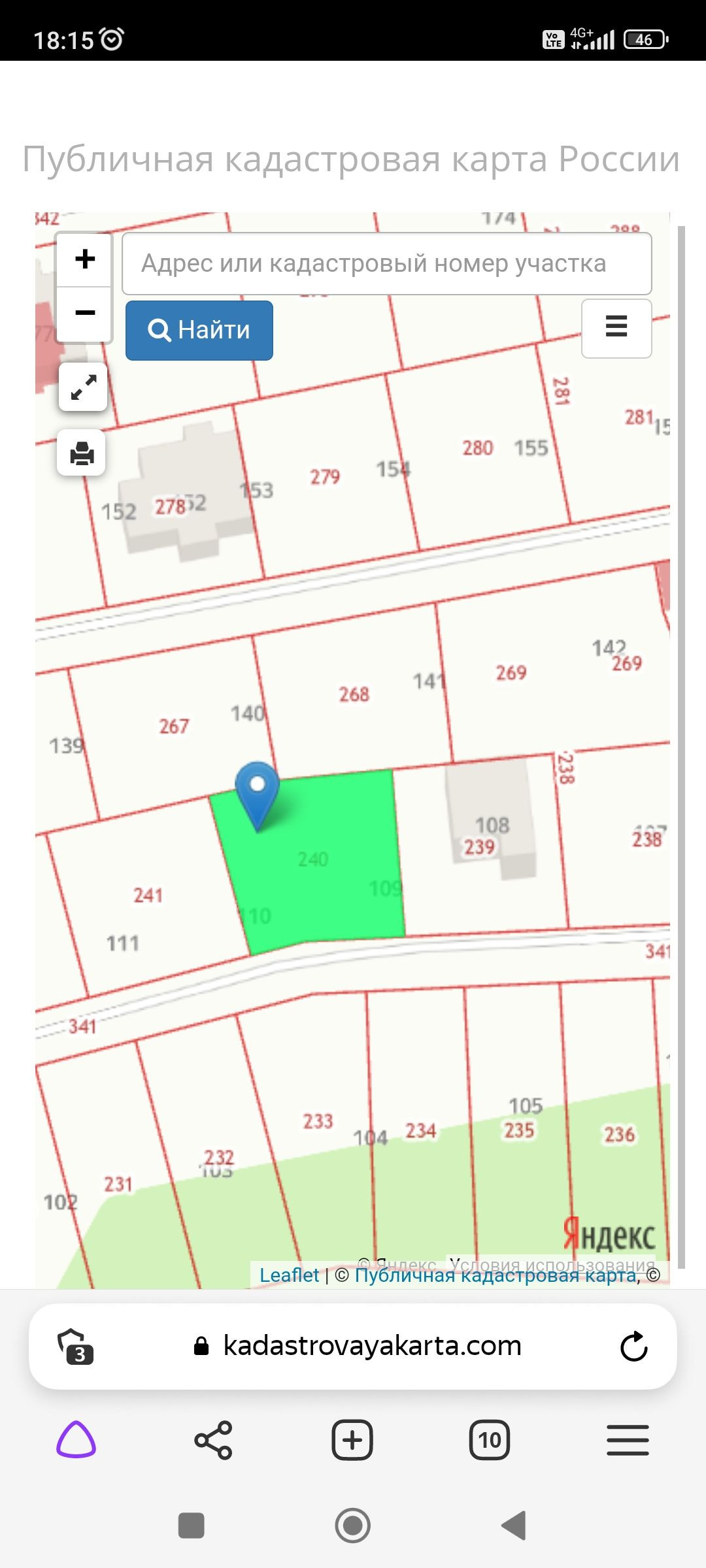
Task: Open a new browser tab
Action: 352,1440
